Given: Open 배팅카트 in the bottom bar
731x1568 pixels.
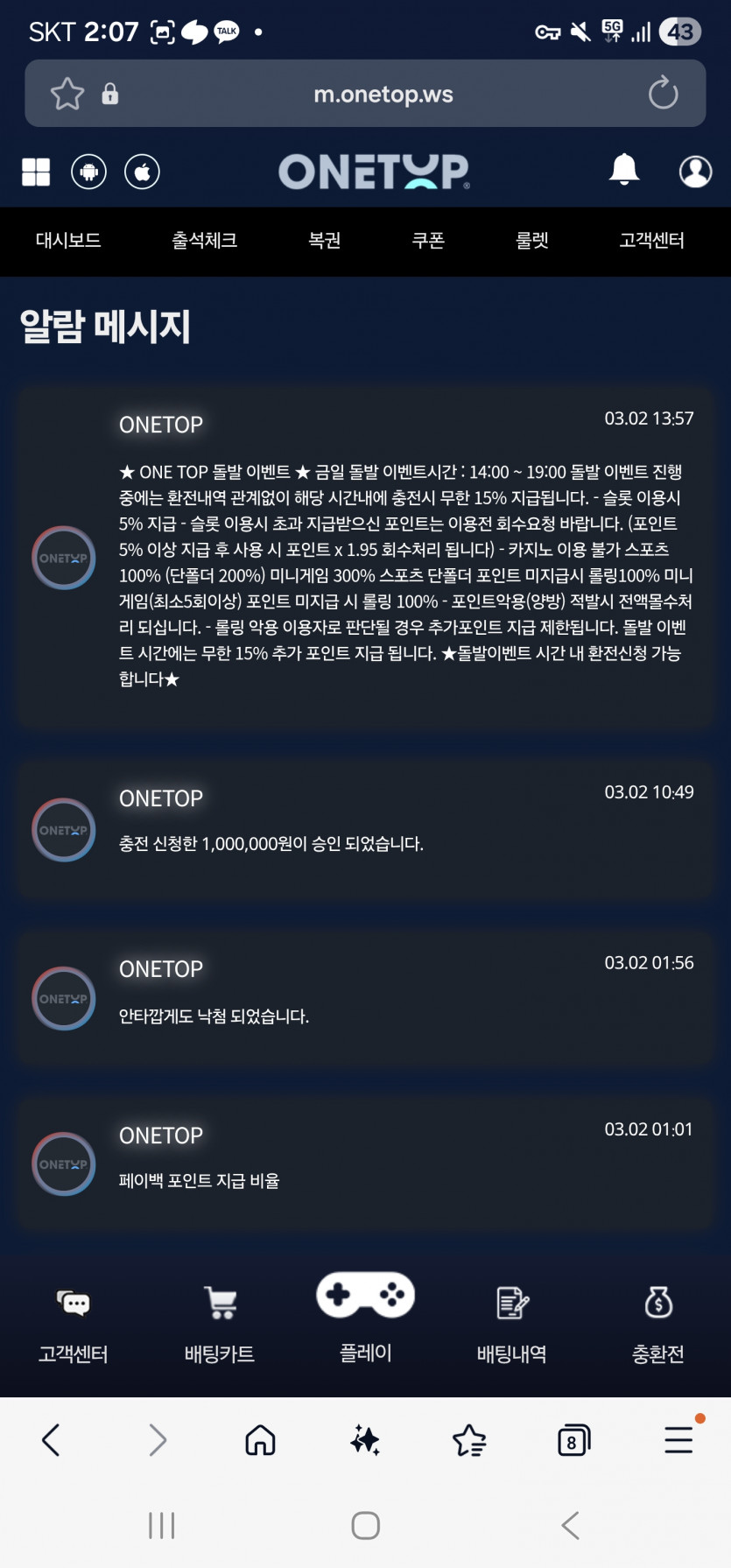Looking at the screenshot, I should [x=220, y=1325].
